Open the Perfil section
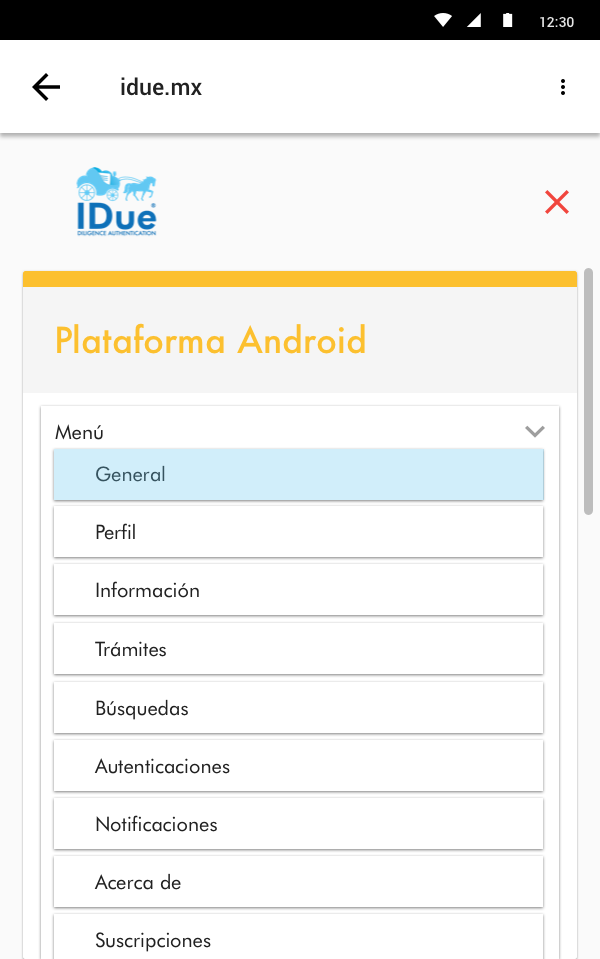Screen dimensions: 600x959 coord(298,532)
